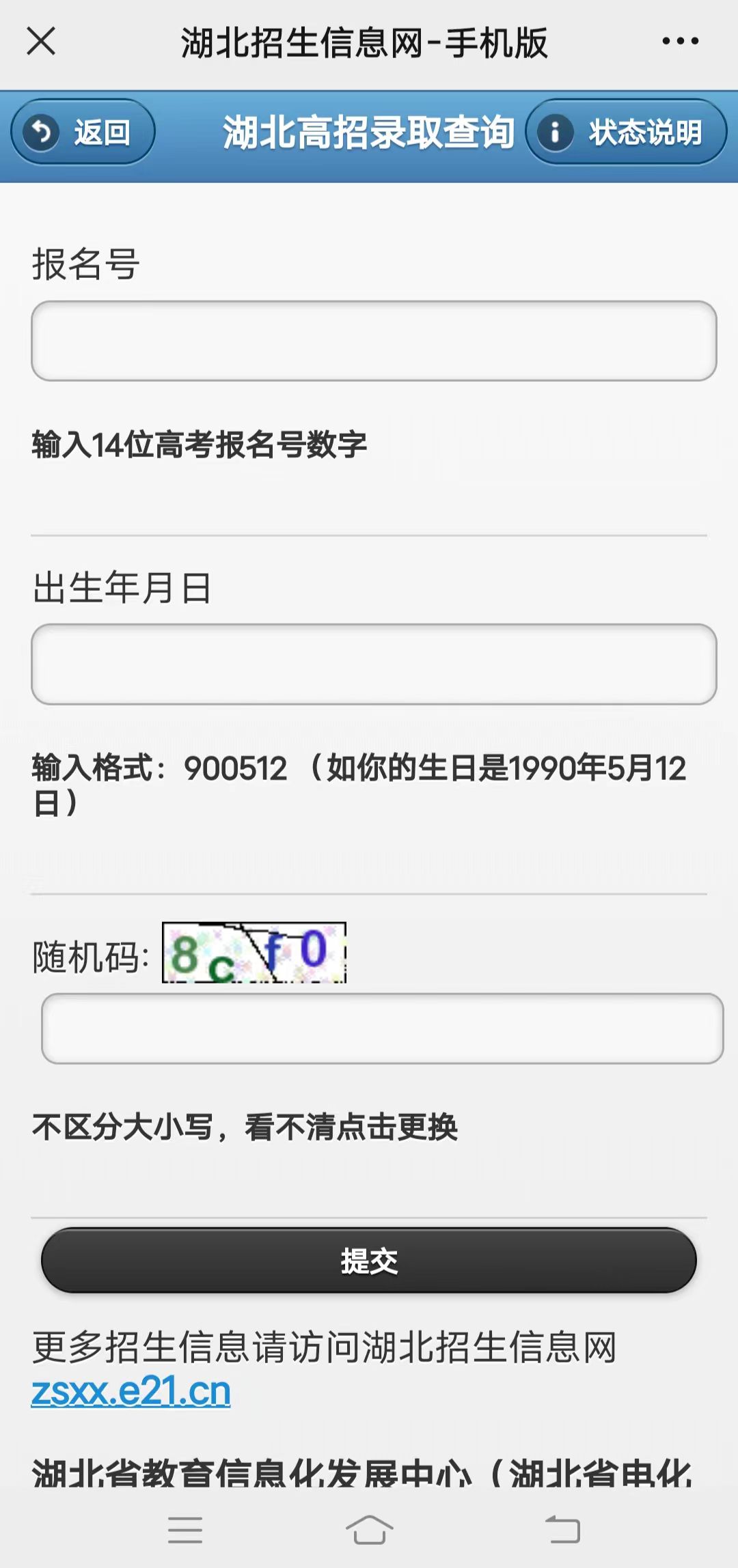This screenshot has height=1568, width=738.
Task: Select the 出生年月日 input field
Action: click(374, 664)
